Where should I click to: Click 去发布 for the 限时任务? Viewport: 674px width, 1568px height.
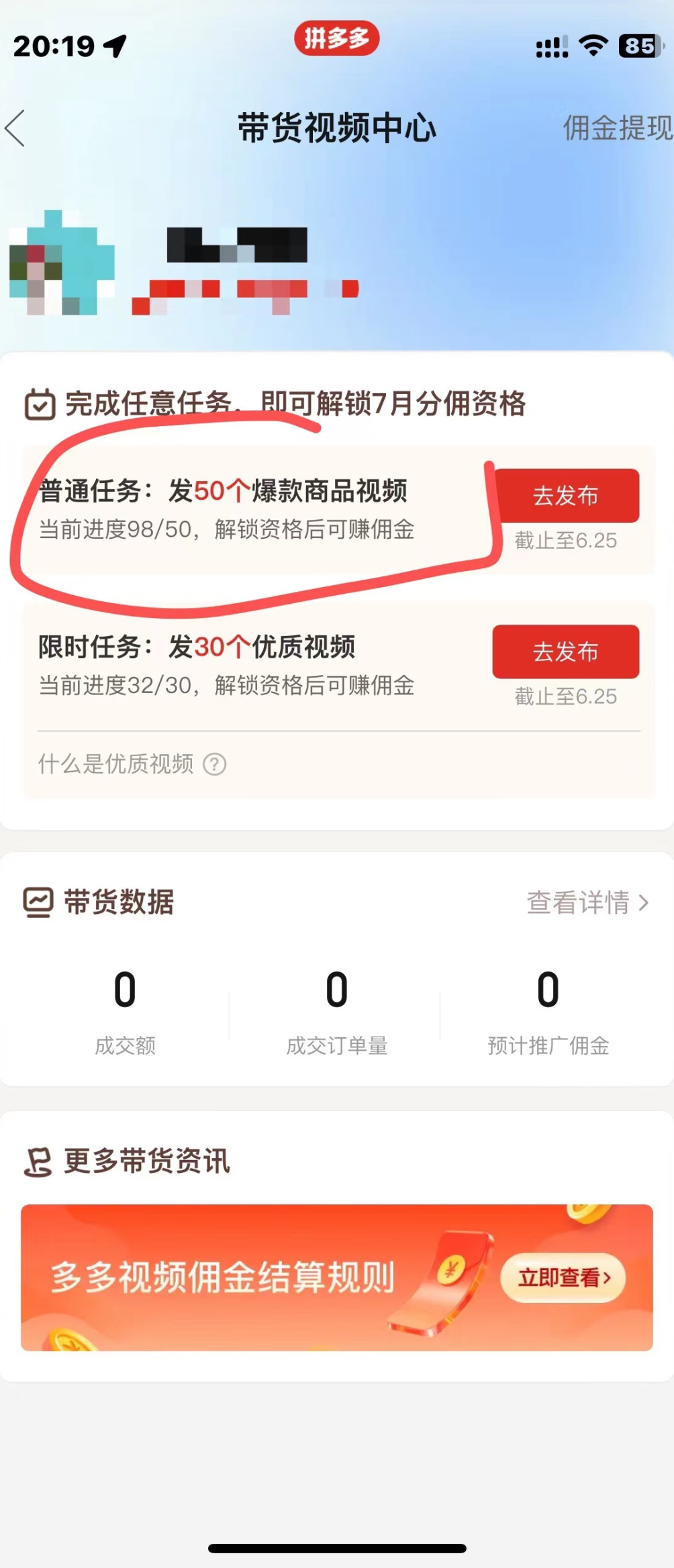[565, 651]
